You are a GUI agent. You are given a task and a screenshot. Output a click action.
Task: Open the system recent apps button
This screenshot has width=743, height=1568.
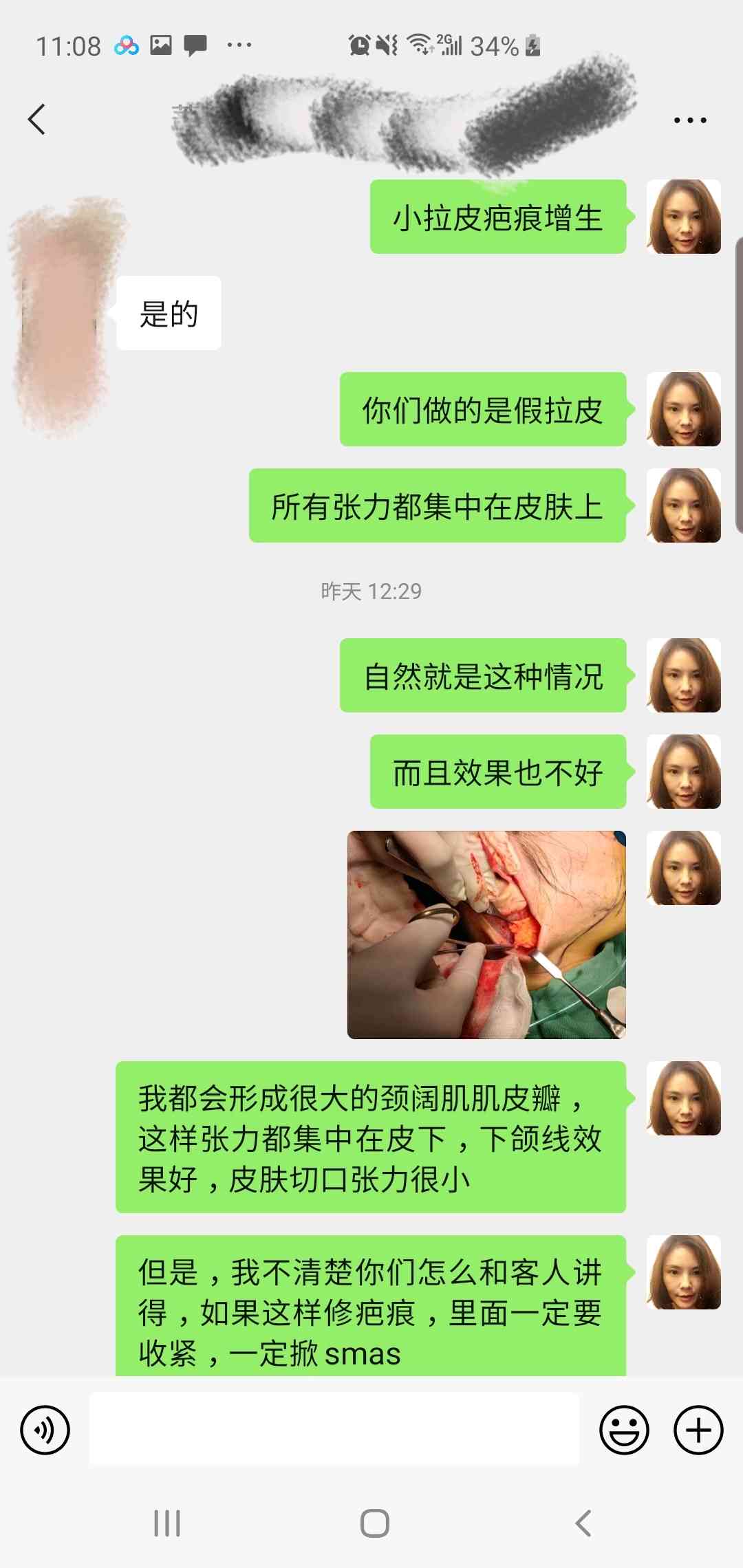167,1523
